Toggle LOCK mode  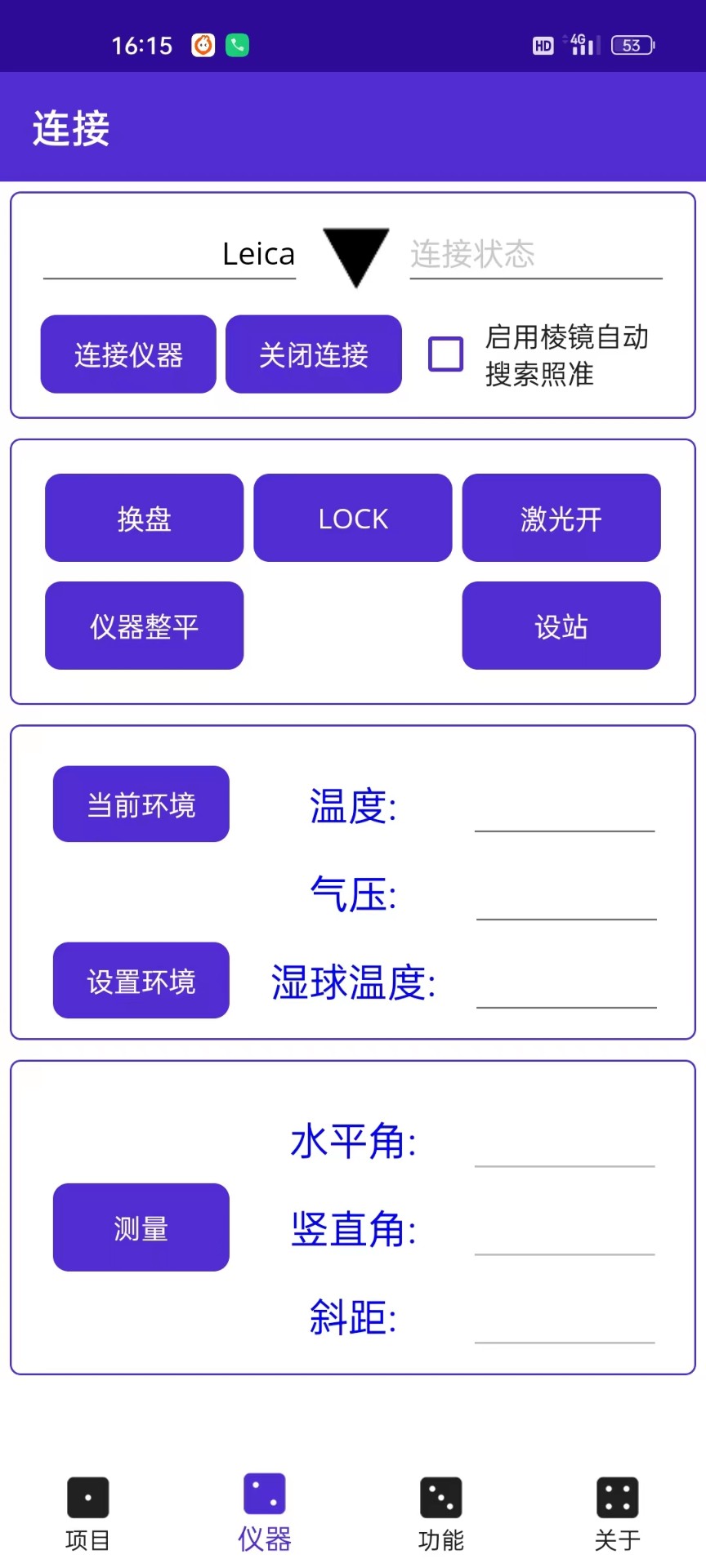tap(352, 518)
